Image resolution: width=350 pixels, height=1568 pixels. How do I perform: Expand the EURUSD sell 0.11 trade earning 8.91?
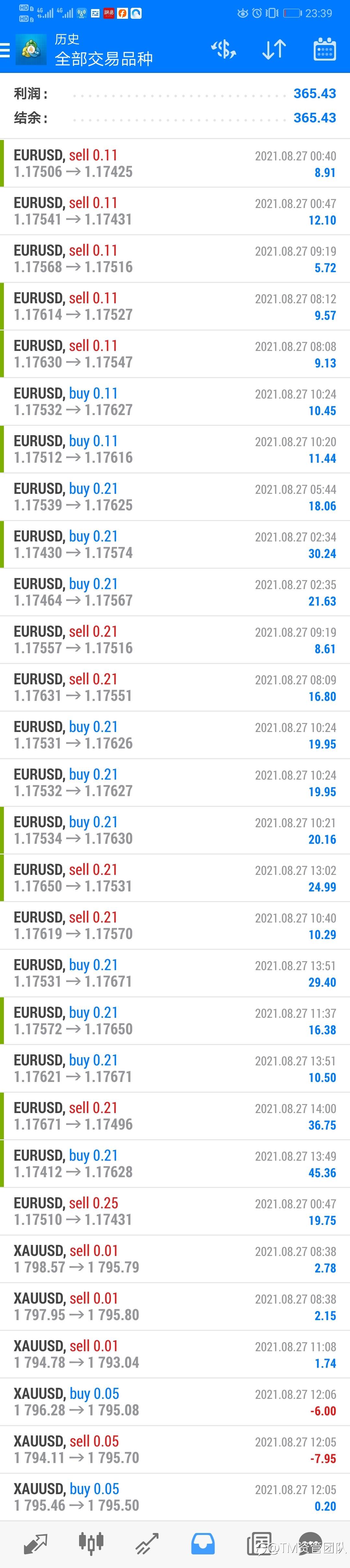175,164
